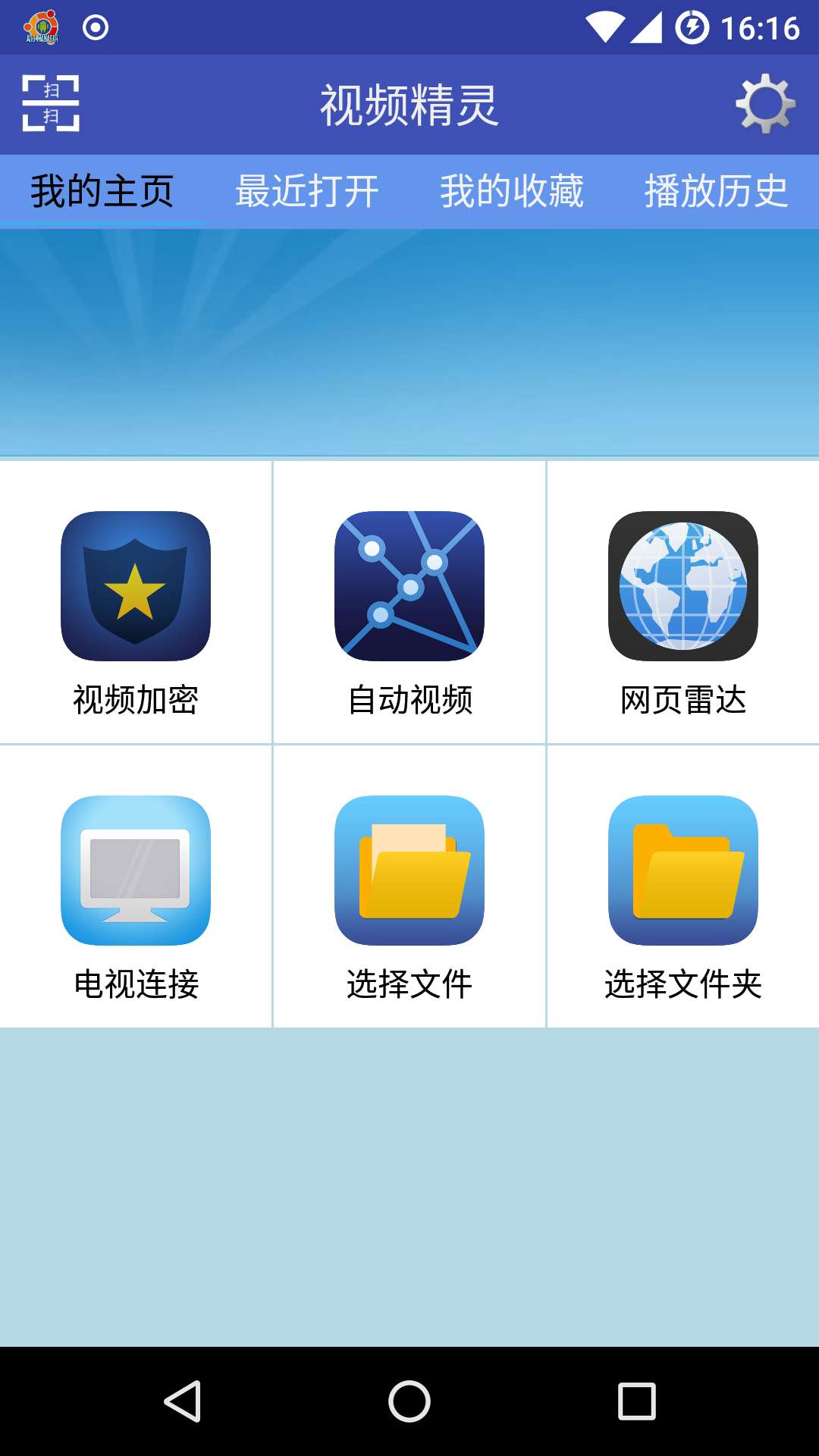Switch to the 我的主页 tab
The width and height of the screenshot is (819, 1456).
102,191
